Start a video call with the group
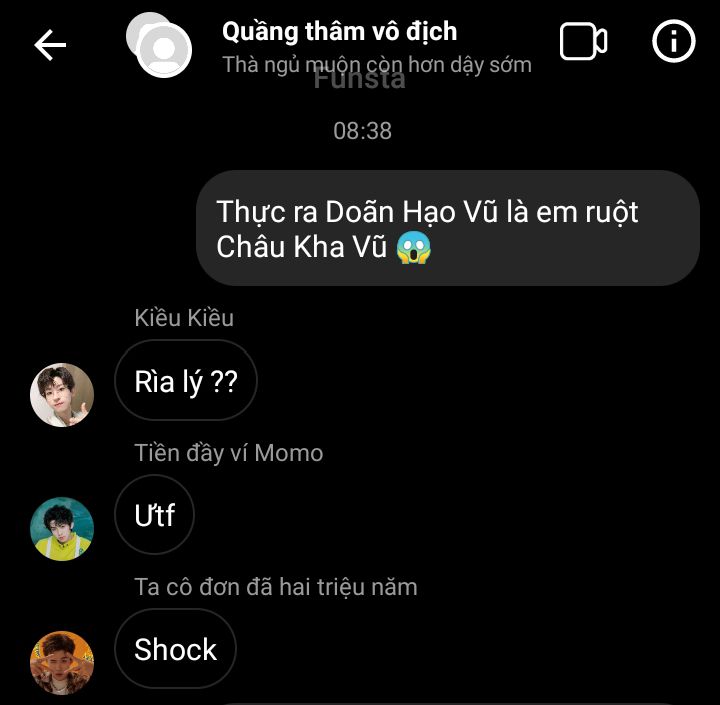 (x=583, y=42)
